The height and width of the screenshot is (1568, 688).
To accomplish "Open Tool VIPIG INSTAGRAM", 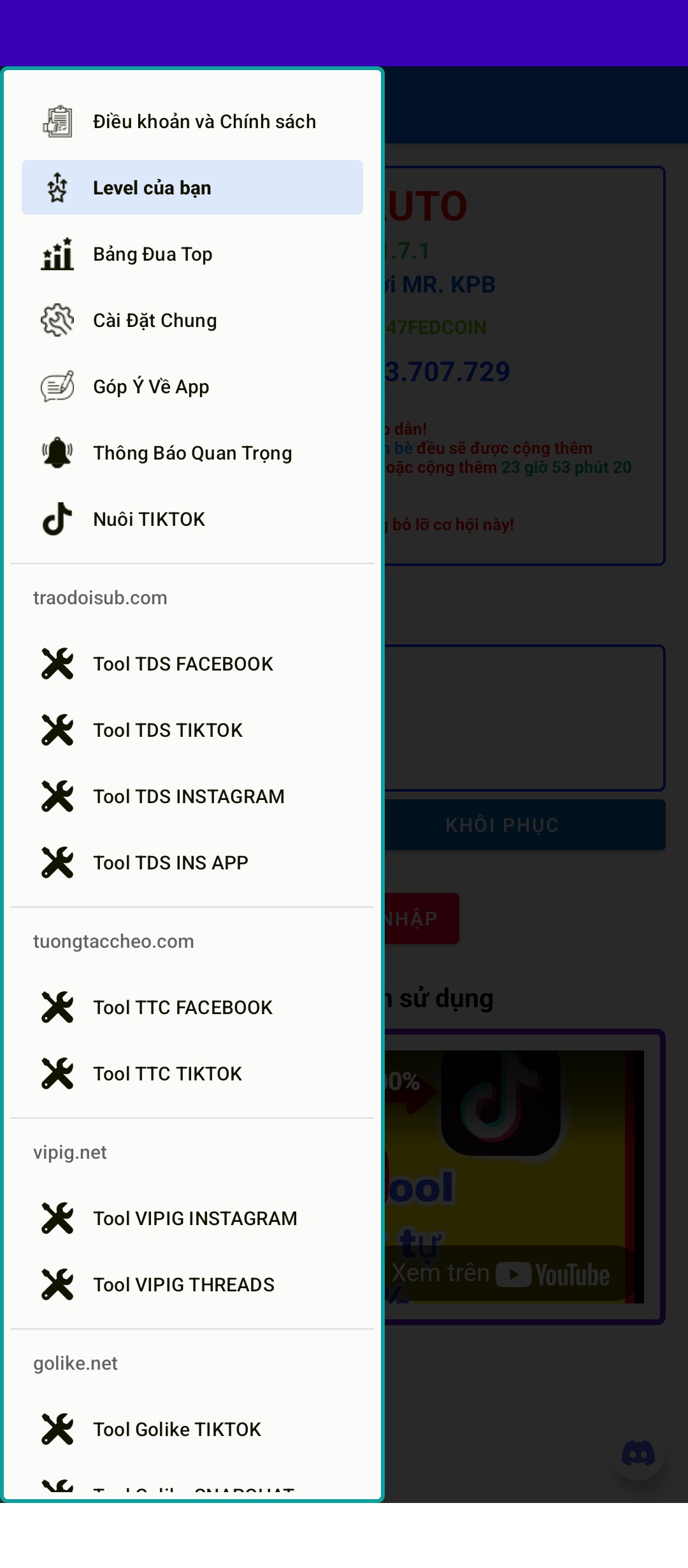I will pos(192,1218).
